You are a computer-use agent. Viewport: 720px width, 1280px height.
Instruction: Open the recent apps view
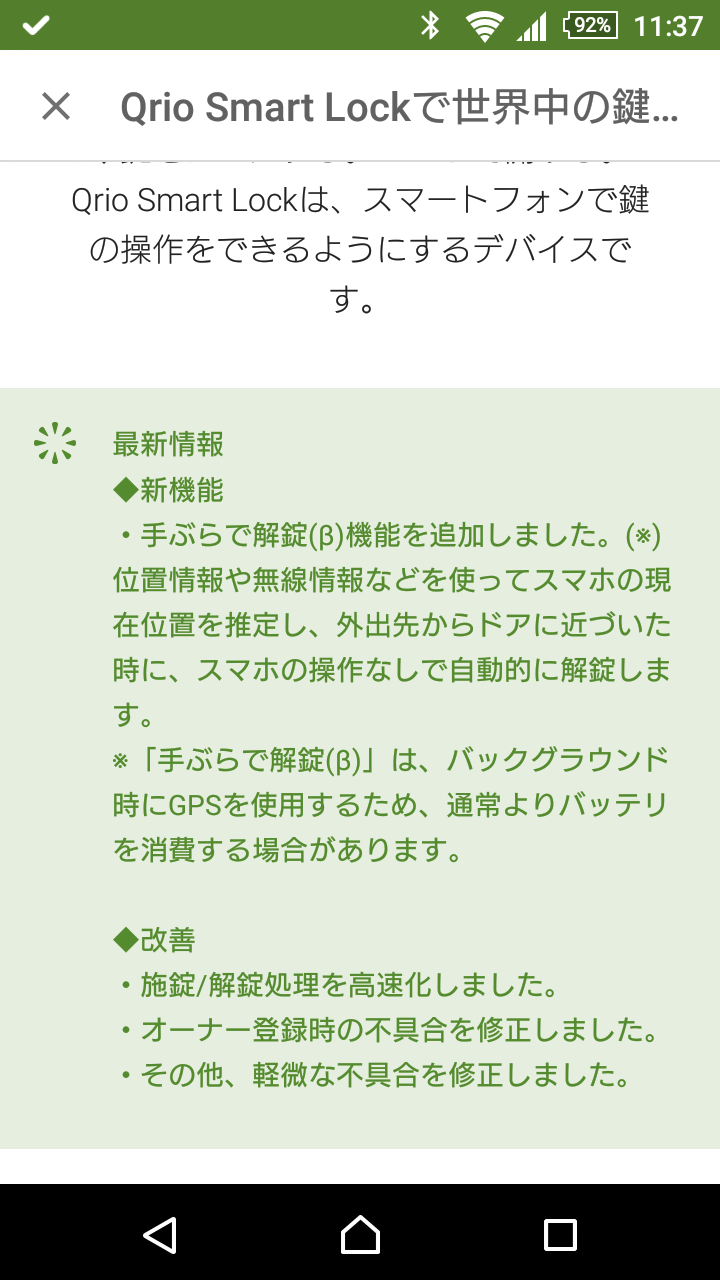(560, 1234)
